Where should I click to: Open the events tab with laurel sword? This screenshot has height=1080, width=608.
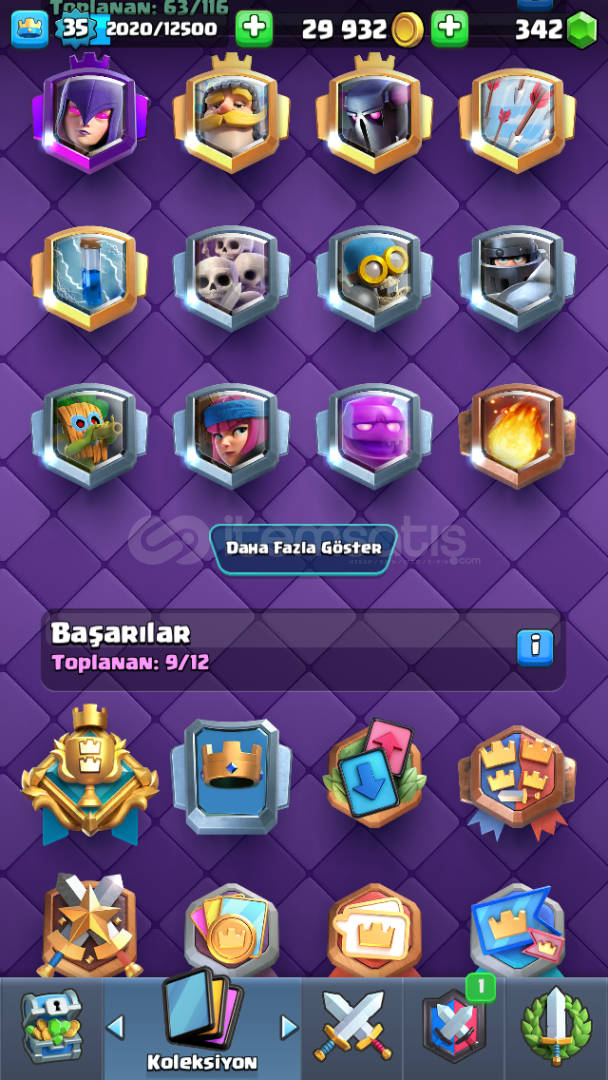pyautogui.click(x=556, y=1026)
